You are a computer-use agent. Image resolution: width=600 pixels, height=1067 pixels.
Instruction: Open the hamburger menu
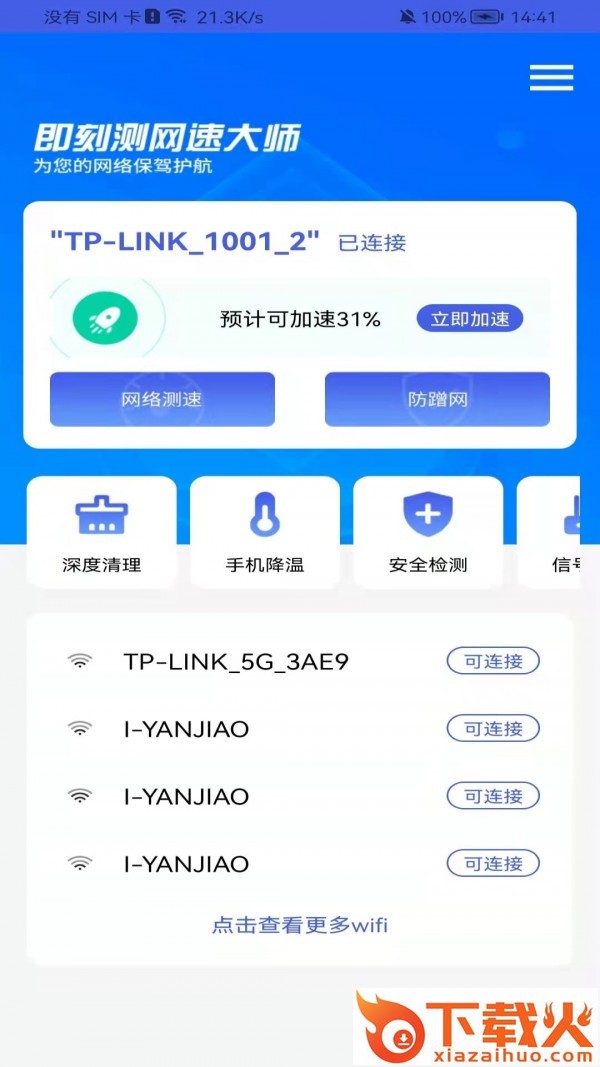pos(551,78)
